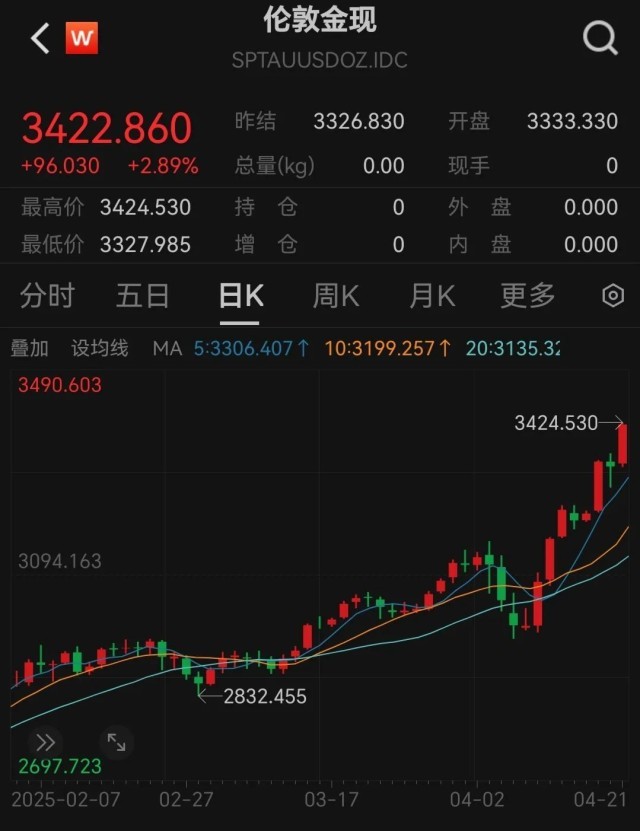Screen dimensions: 640x831
Task: Tap the 叠加 overlay button
Action: click(29, 348)
